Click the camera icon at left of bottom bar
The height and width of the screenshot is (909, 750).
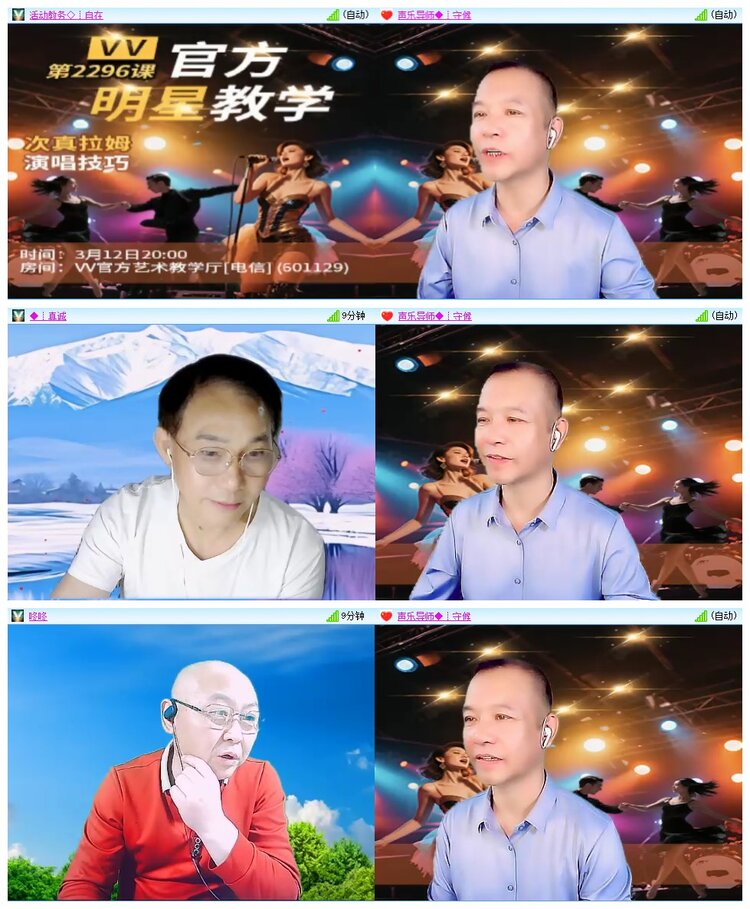(16, 618)
